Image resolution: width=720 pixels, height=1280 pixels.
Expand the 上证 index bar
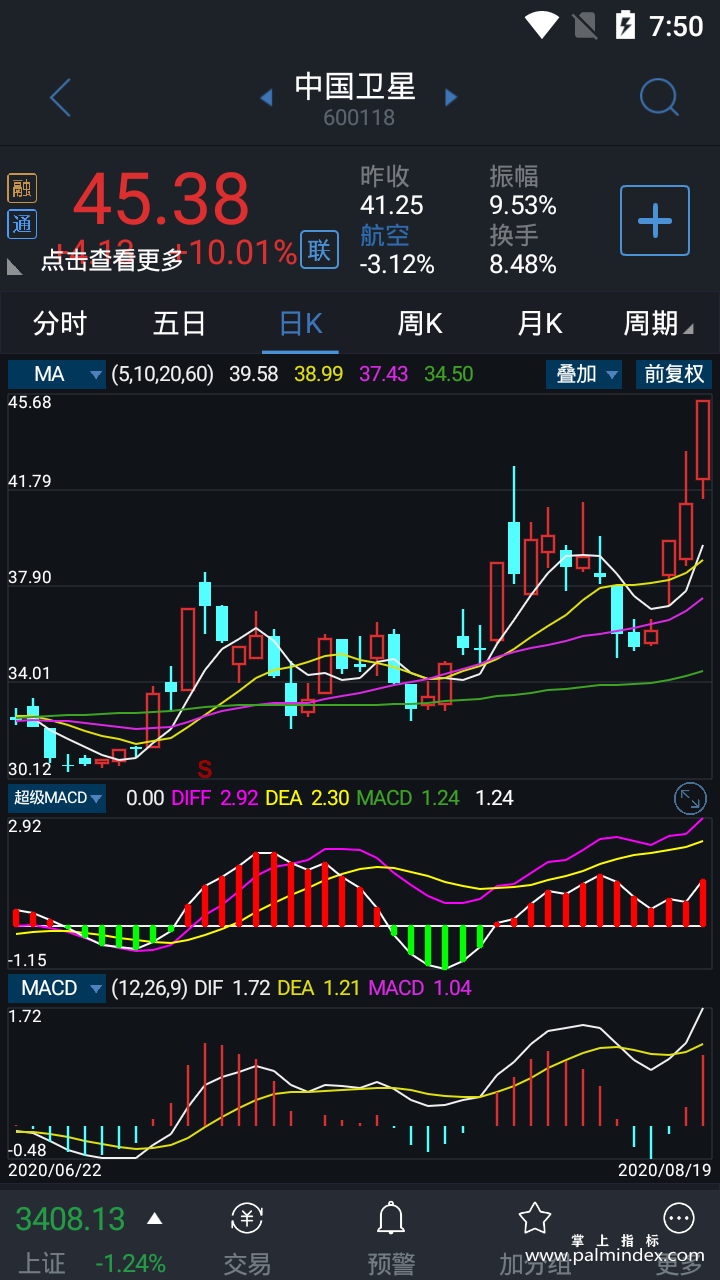(154, 1219)
